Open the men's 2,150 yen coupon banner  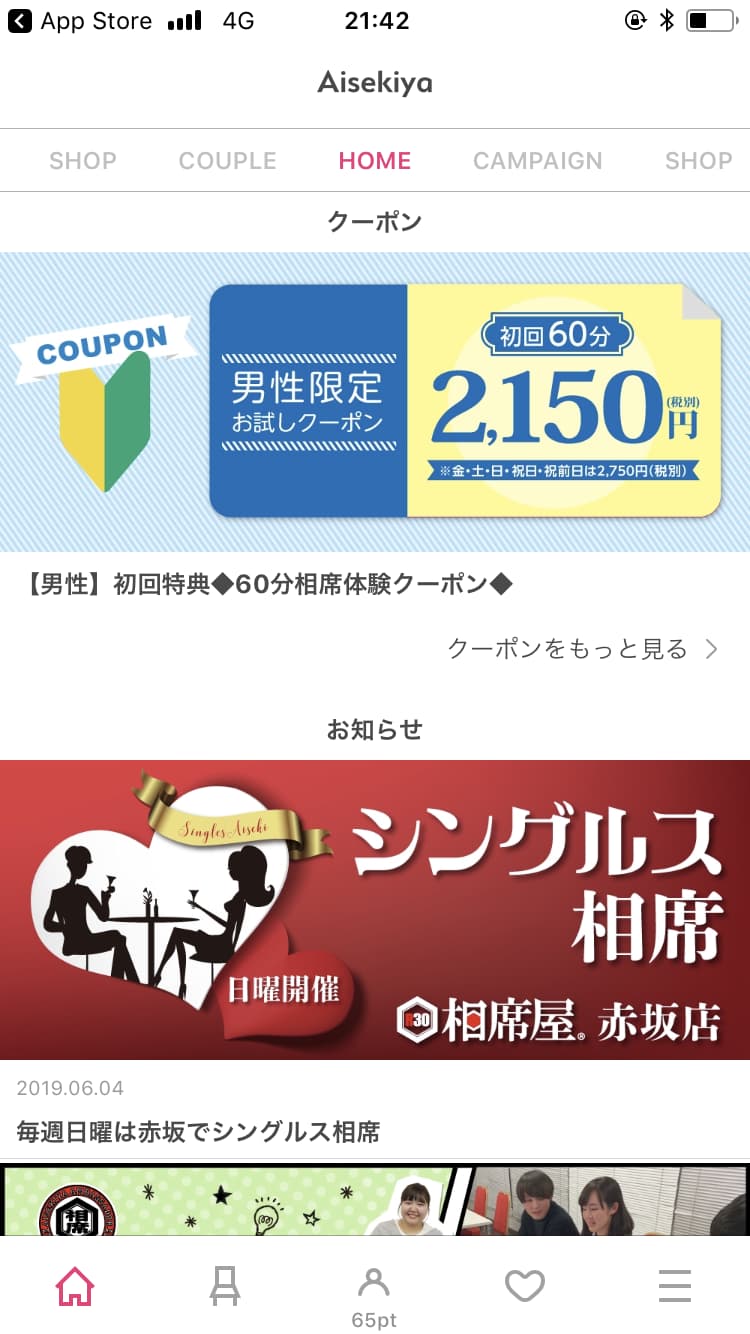tap(375, 401)
